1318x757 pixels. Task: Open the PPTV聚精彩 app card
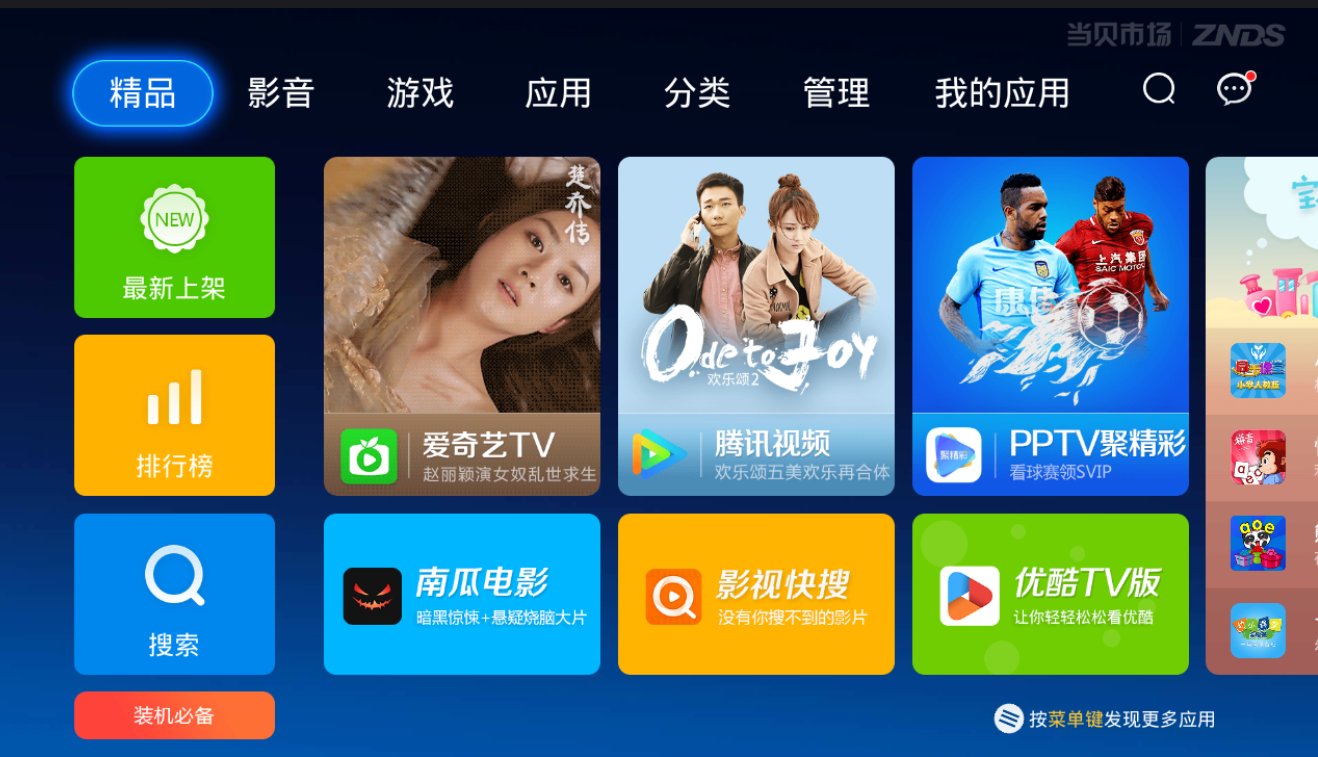point(1050,326)
